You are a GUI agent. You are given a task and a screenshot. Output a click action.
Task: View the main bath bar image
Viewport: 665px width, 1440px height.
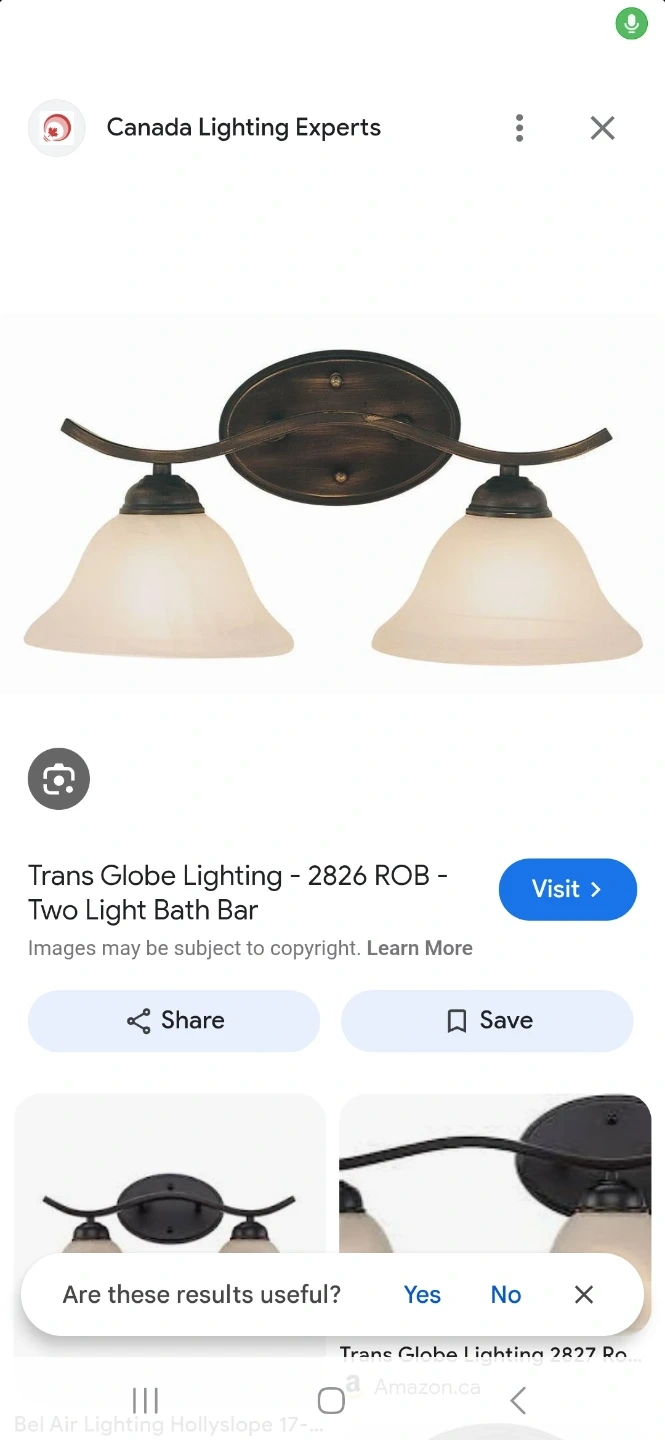click(332, 505)
